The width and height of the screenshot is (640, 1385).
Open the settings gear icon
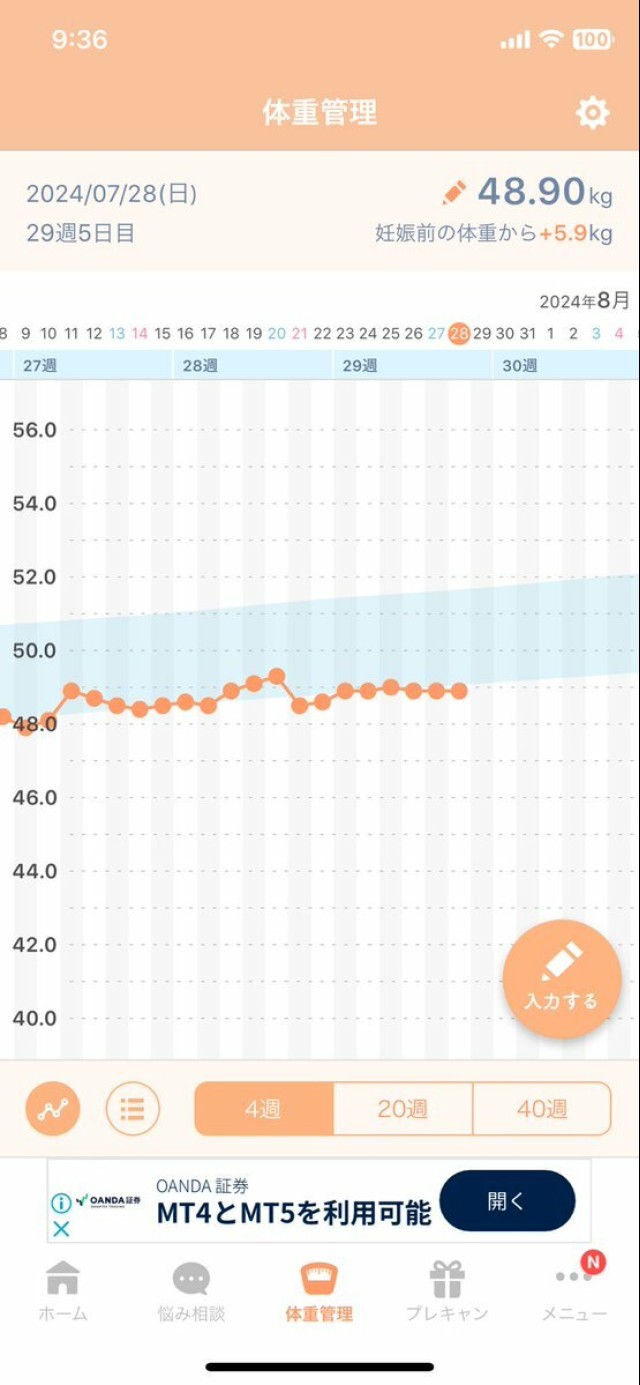(593, 113)
